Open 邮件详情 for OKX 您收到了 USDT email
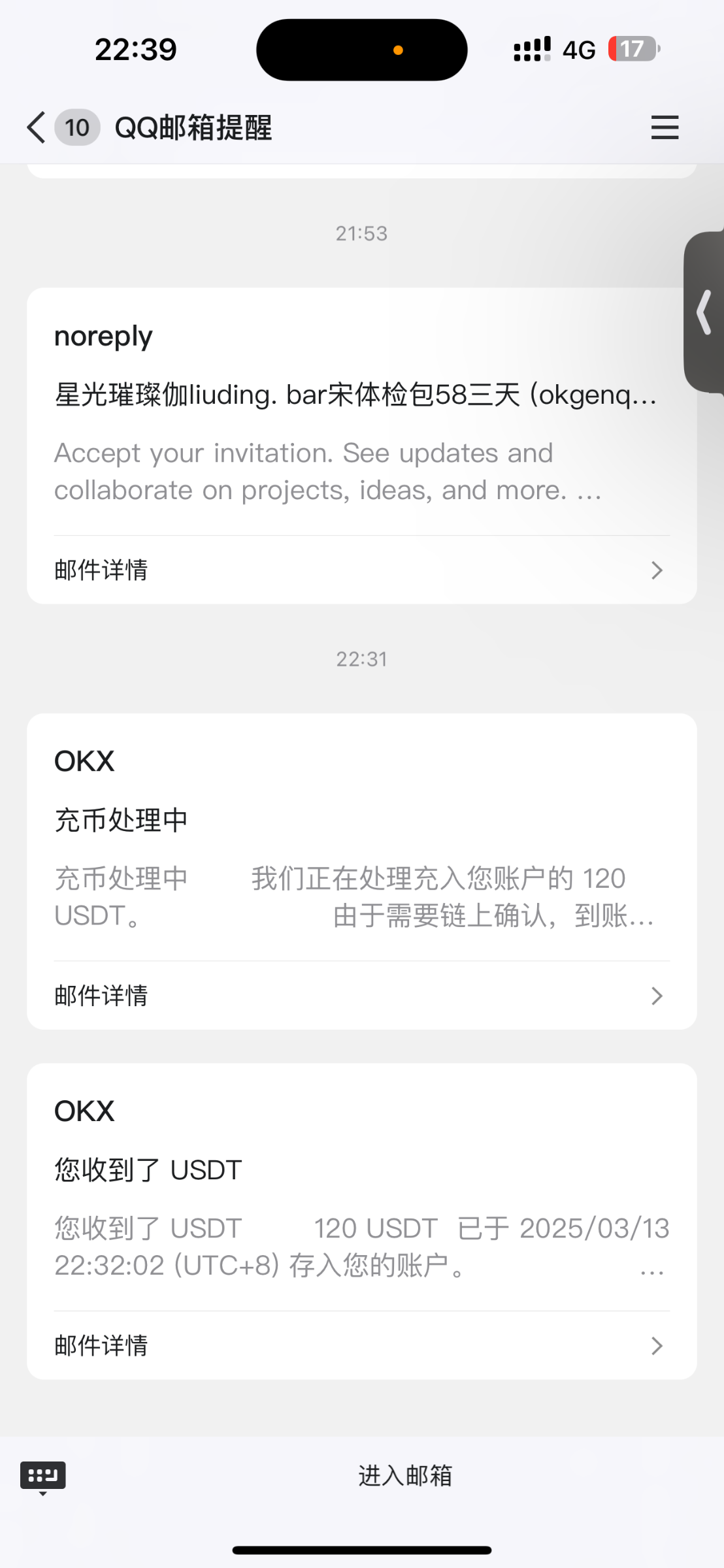The image size is (724, 1568). point(361,1346)
